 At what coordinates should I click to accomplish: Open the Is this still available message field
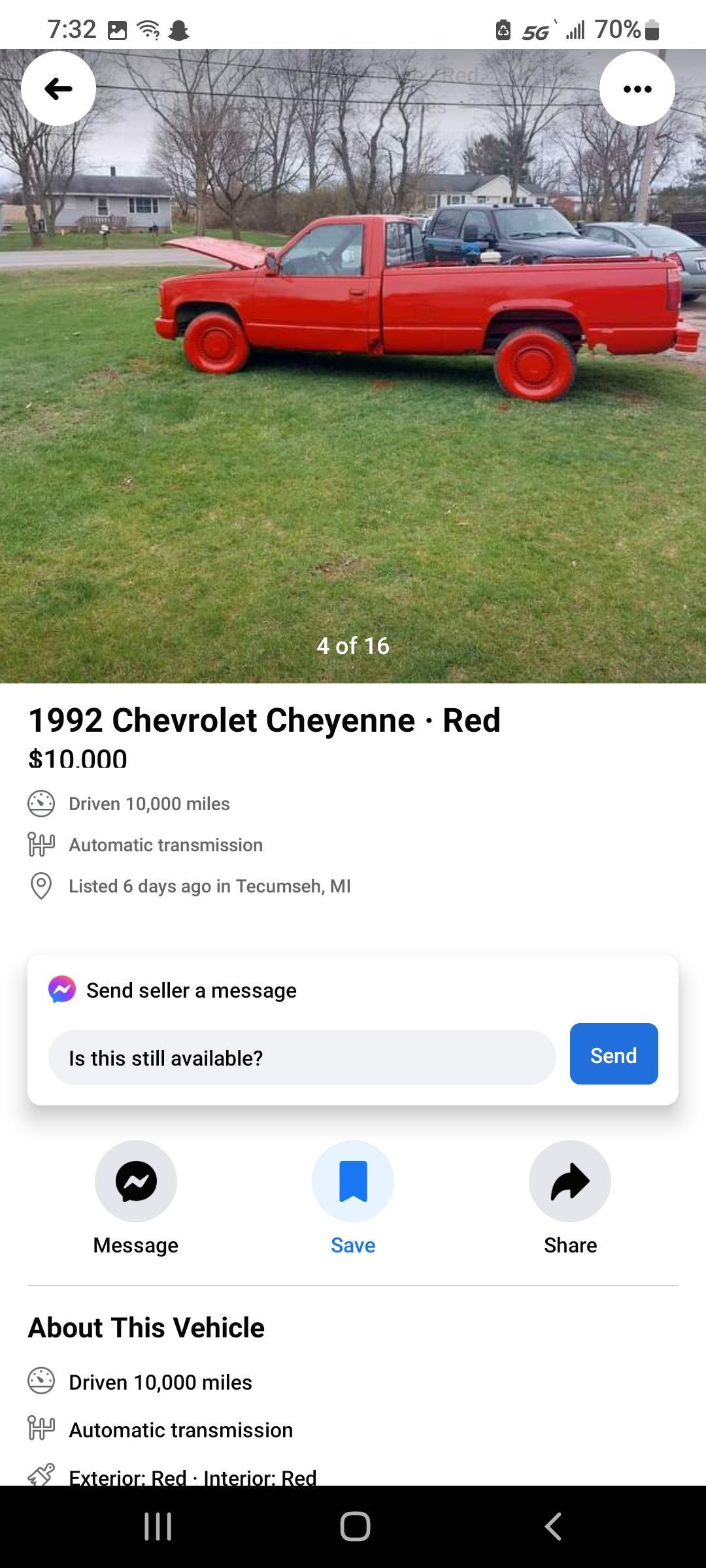point(301,1056)
